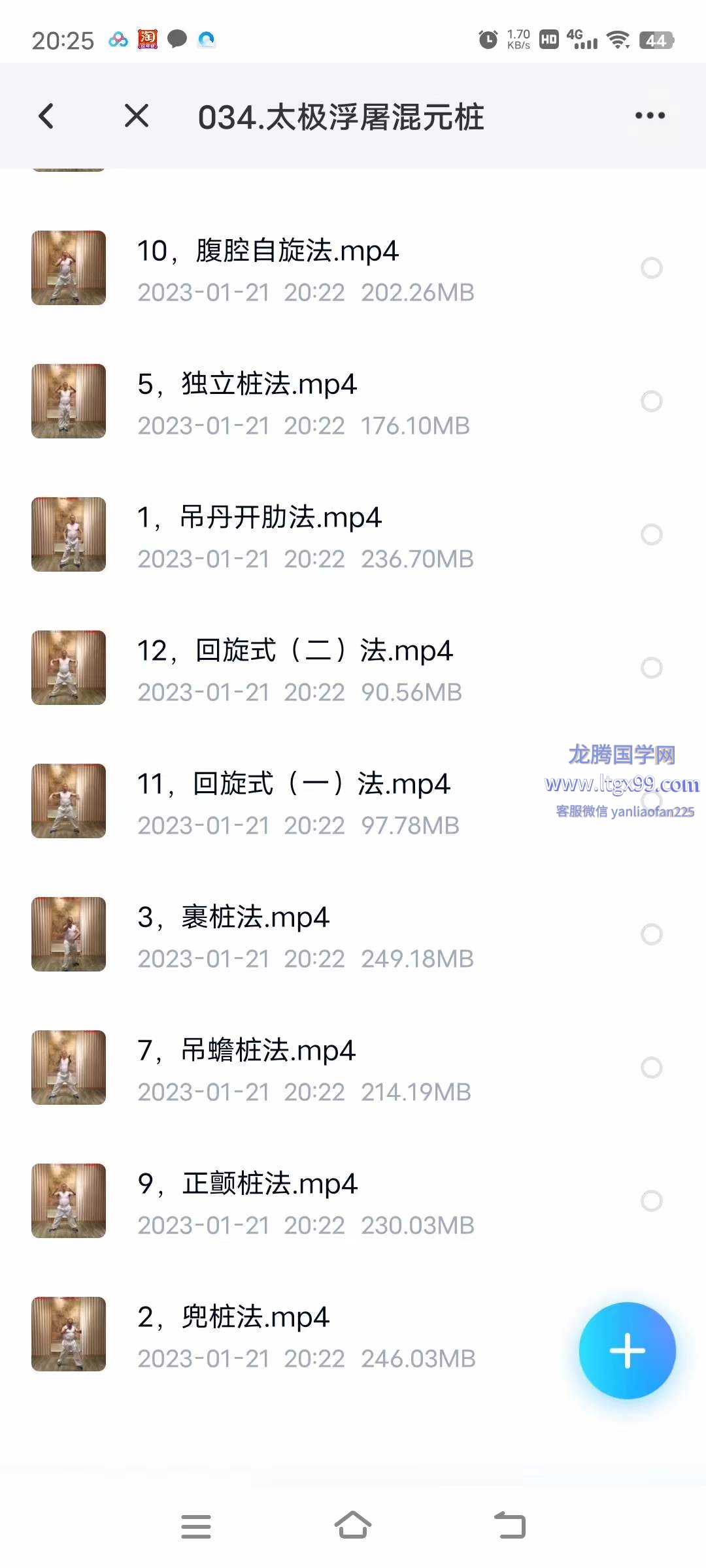The width and height of the screenshot is (706, 1568).
Task: Open recent apps from the navigation bar
Action: click(x=196, y=1526)
